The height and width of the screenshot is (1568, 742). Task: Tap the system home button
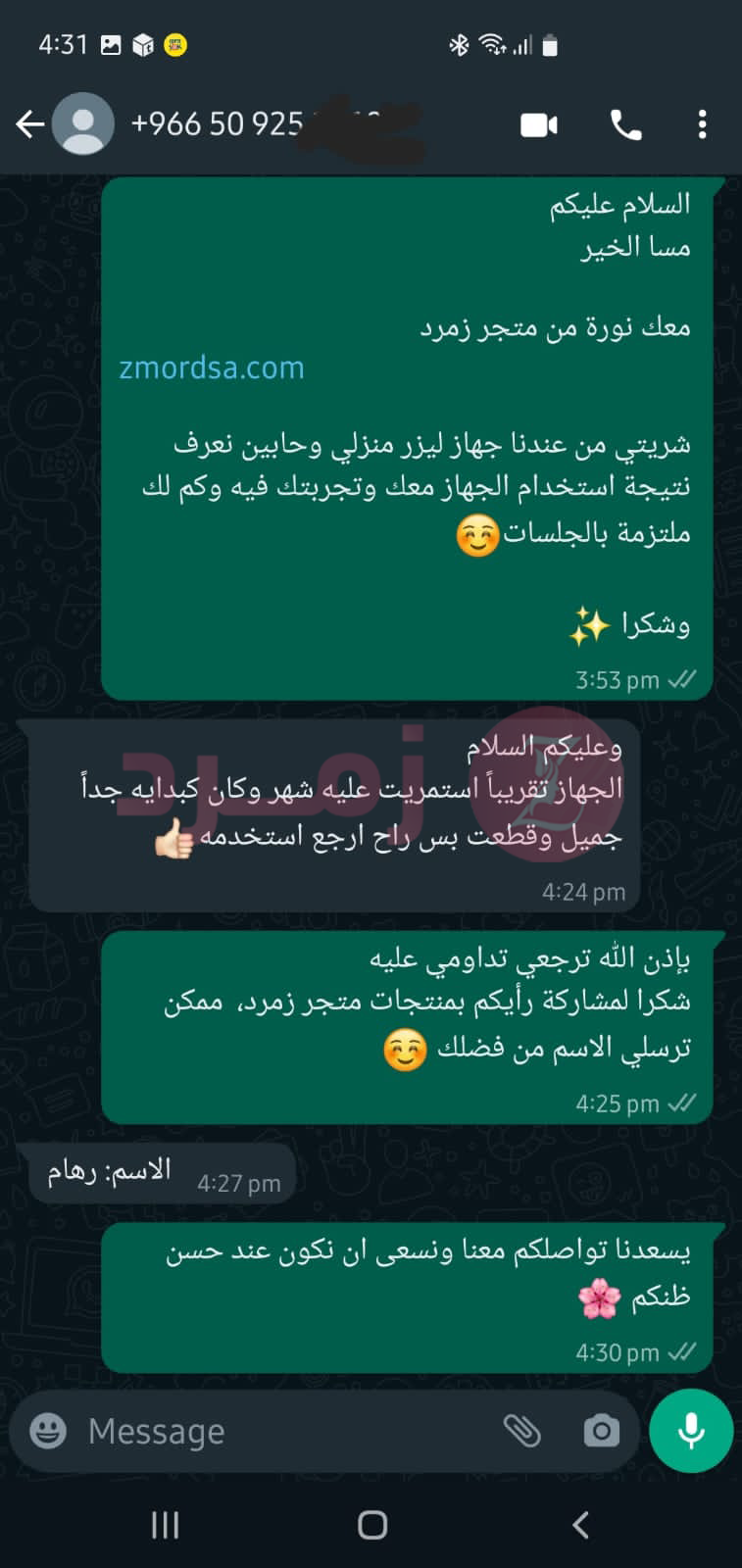click(371, 1524)
